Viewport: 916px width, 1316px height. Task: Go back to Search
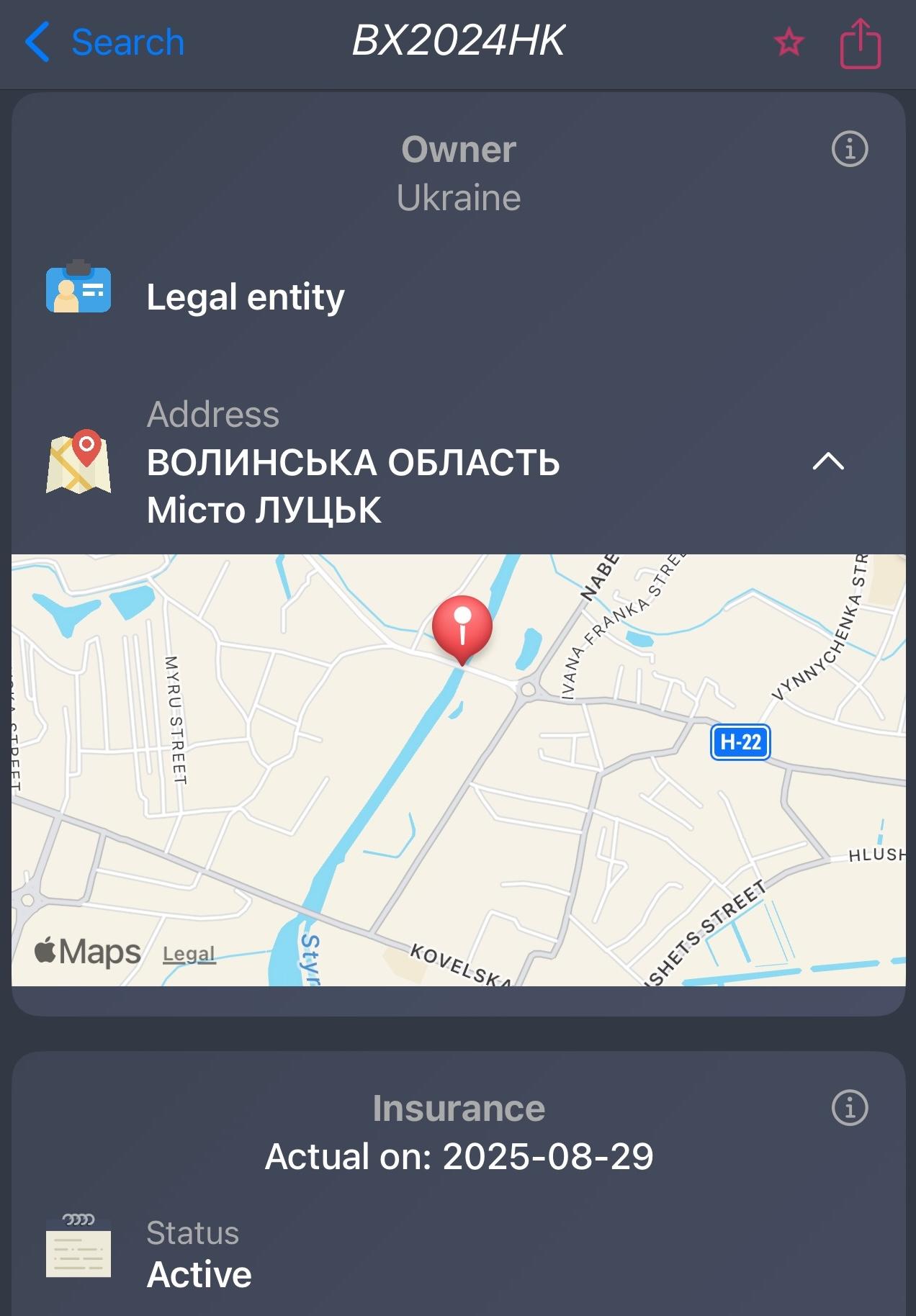(104, 42)
